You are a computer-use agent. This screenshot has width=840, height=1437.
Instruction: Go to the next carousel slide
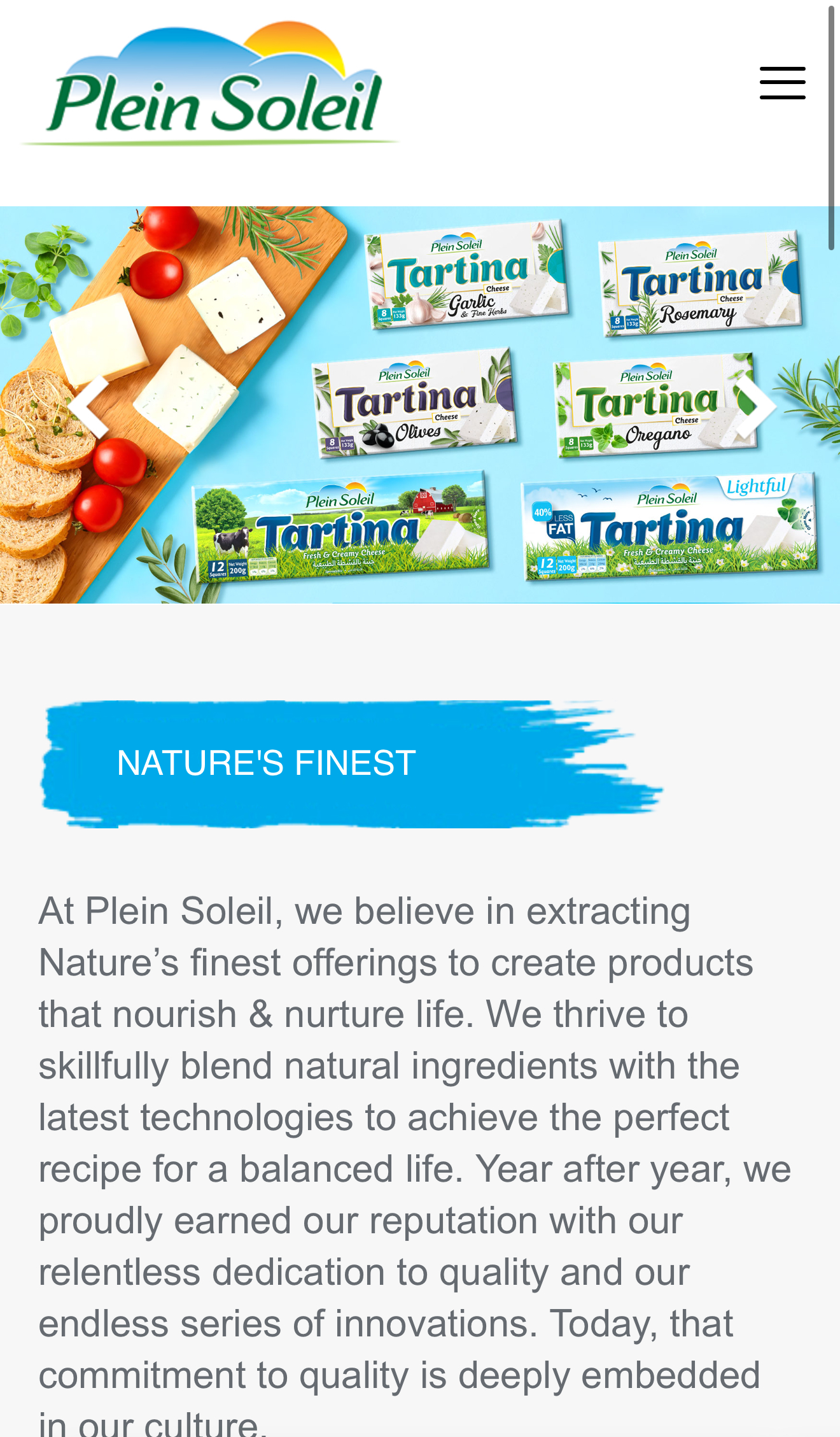pos(755,406)
